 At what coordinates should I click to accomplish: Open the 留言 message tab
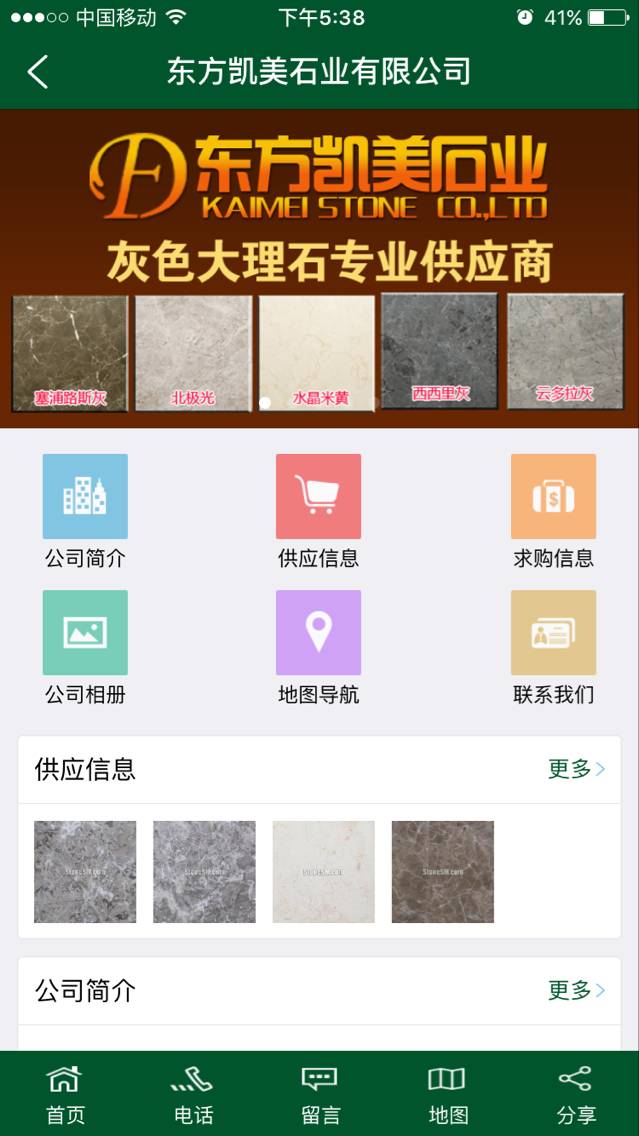pyautogui.click(x=320, y=1094)
